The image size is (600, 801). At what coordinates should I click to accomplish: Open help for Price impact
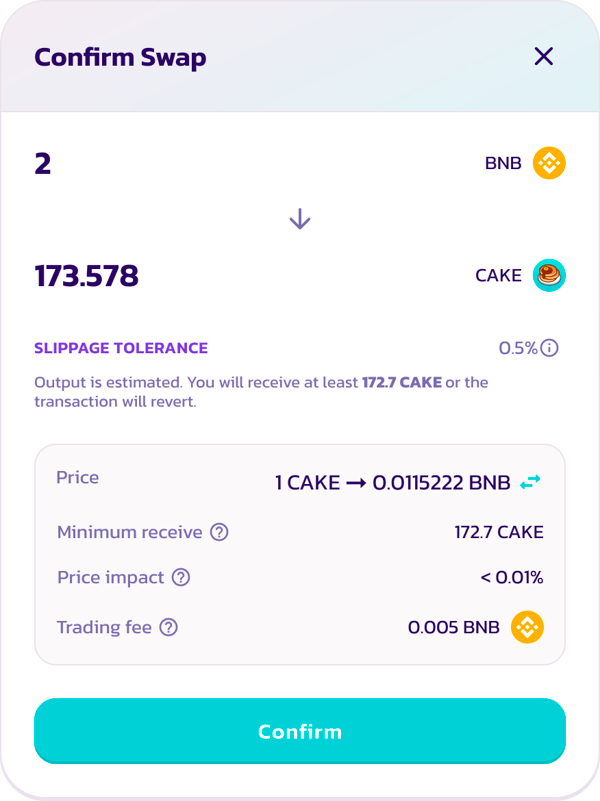click(x=181, y=577)
